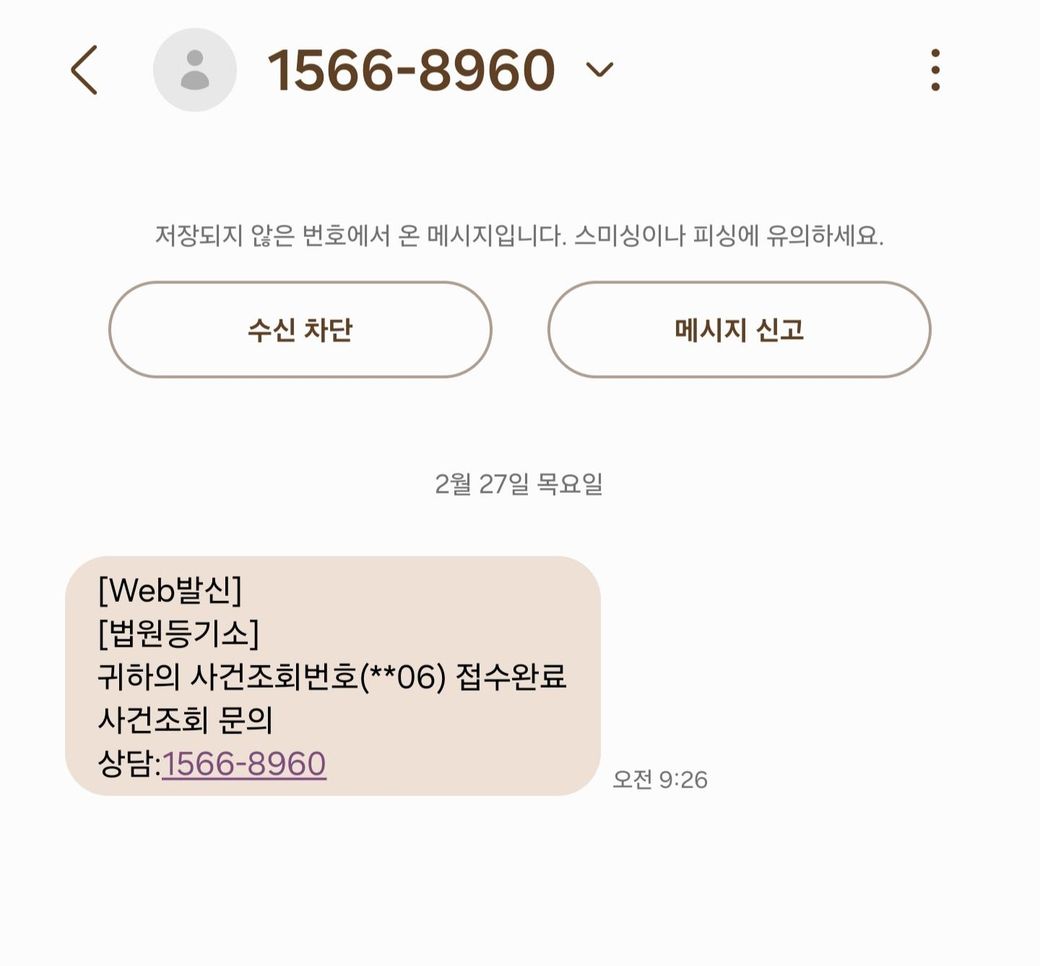The width and height of the screenshot is (1040, 966).
Task: Go back using the arrow icon
Action: point(85,71)
